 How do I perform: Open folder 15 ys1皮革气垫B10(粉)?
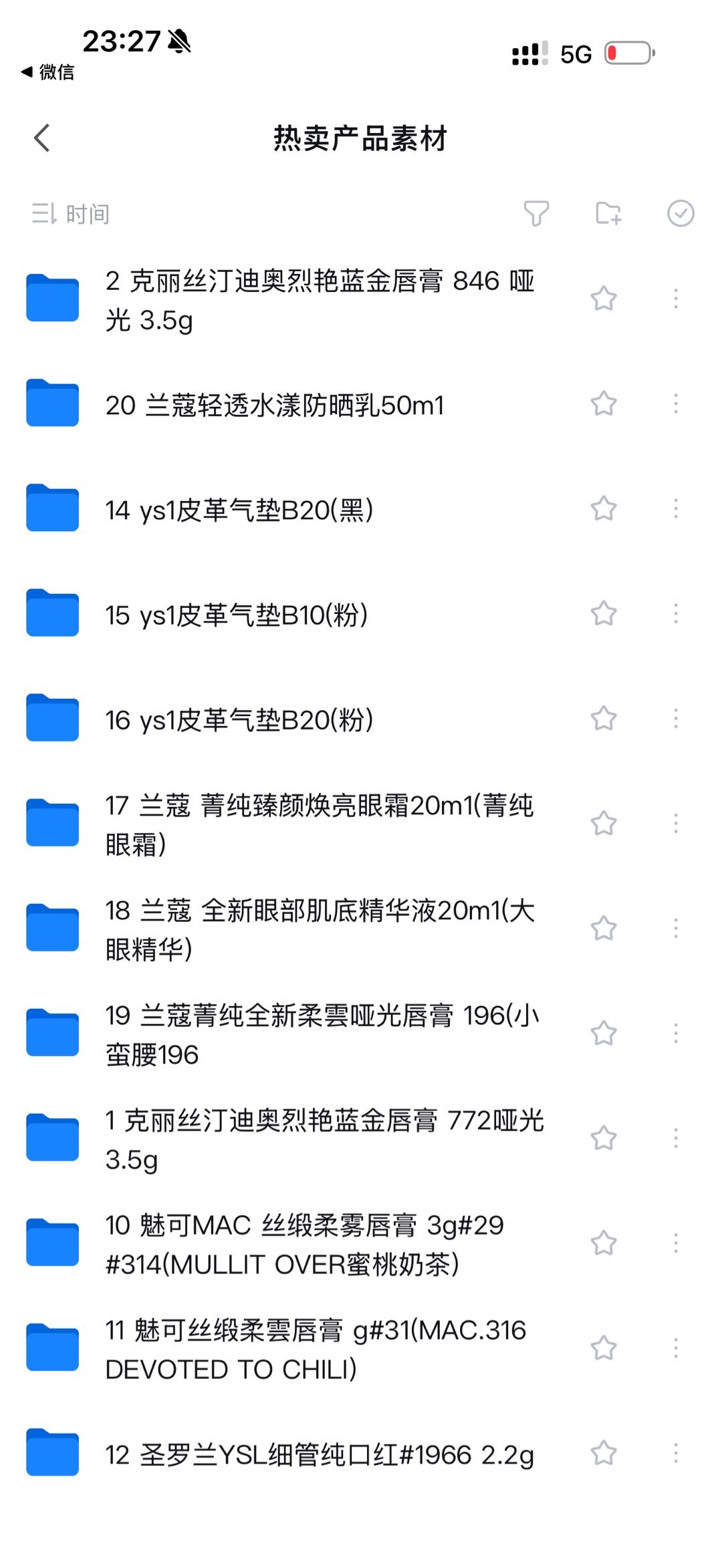point(52,614)
